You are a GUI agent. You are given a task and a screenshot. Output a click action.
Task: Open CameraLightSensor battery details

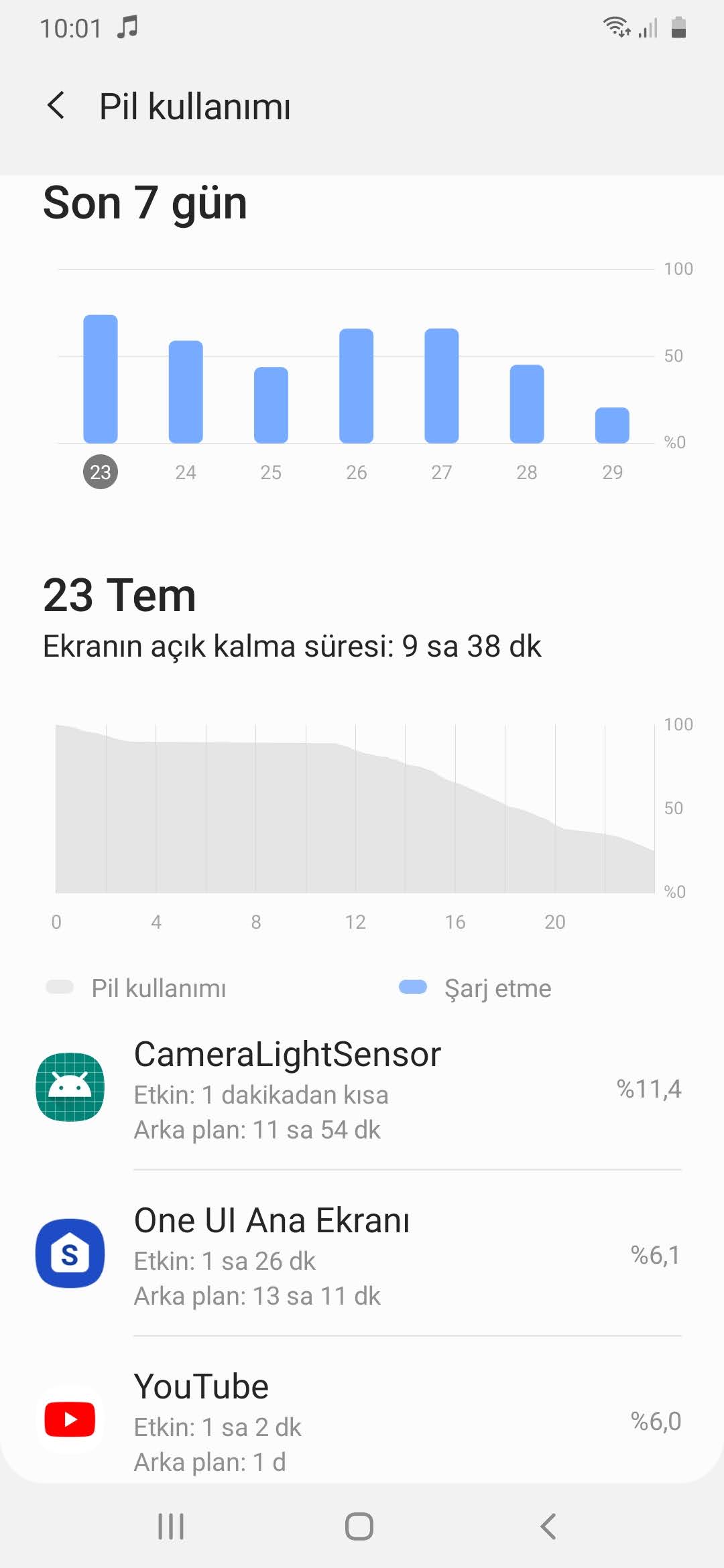(362, 1090)
